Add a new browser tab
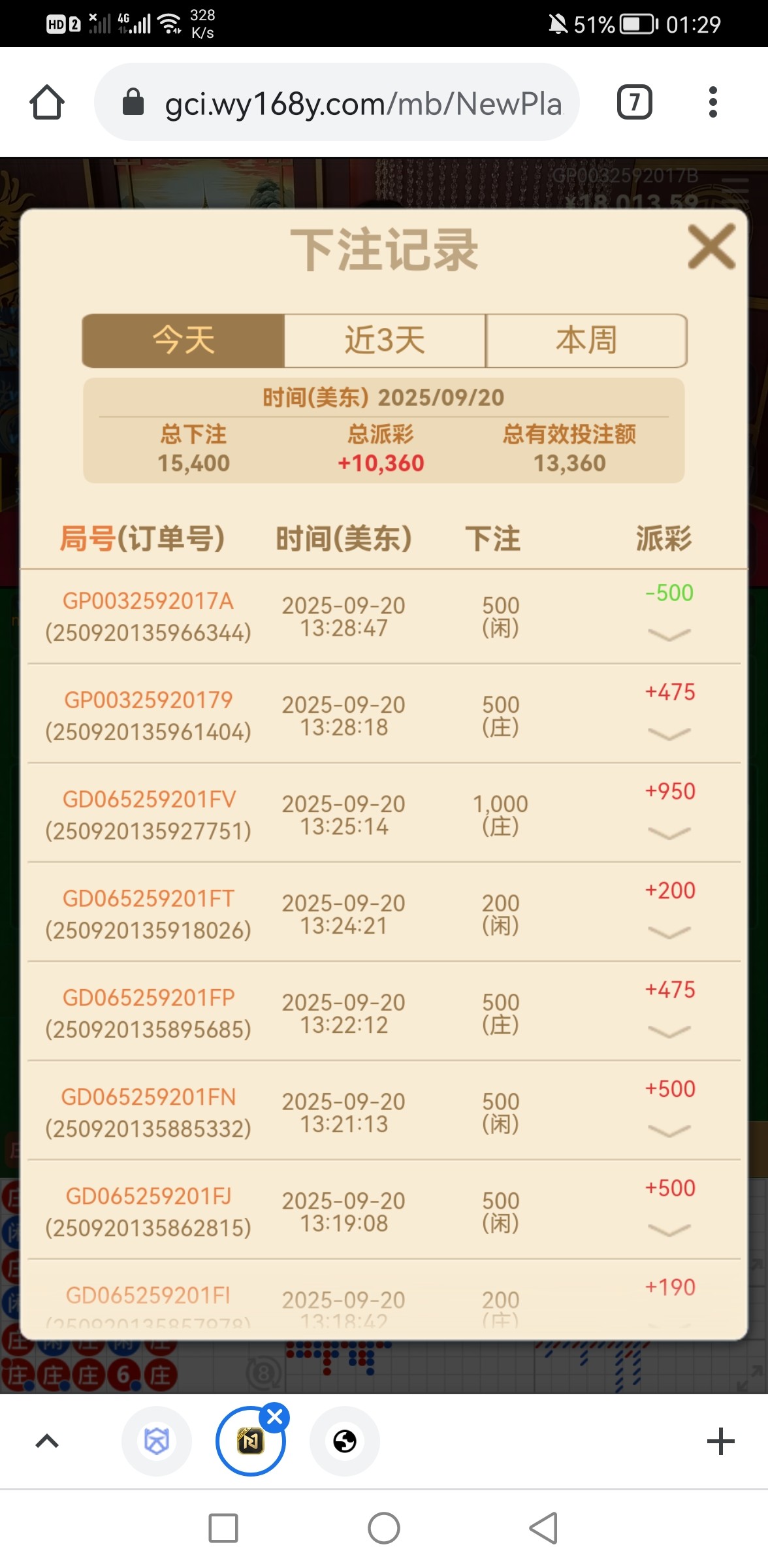 (720, 1441)
